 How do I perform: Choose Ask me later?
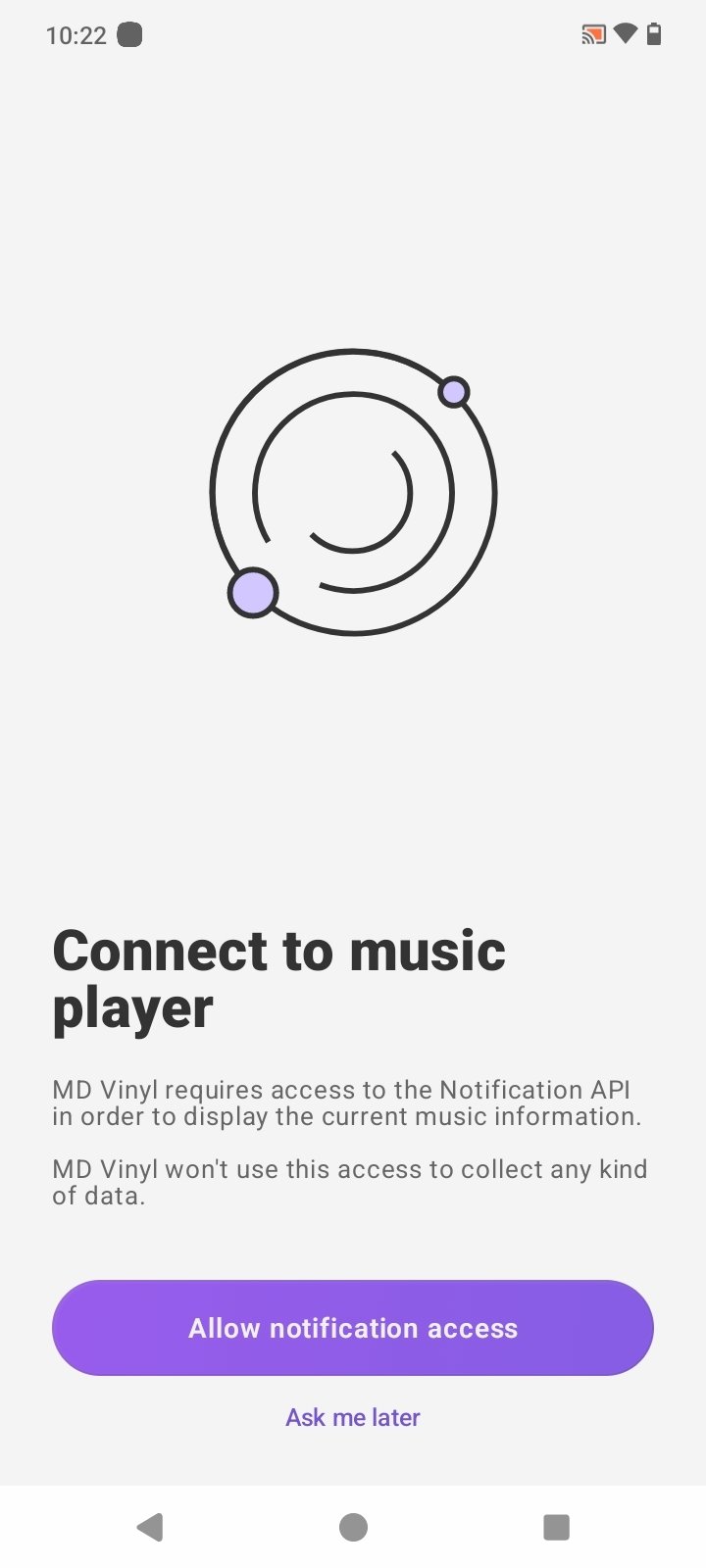tap(353, 1417)
